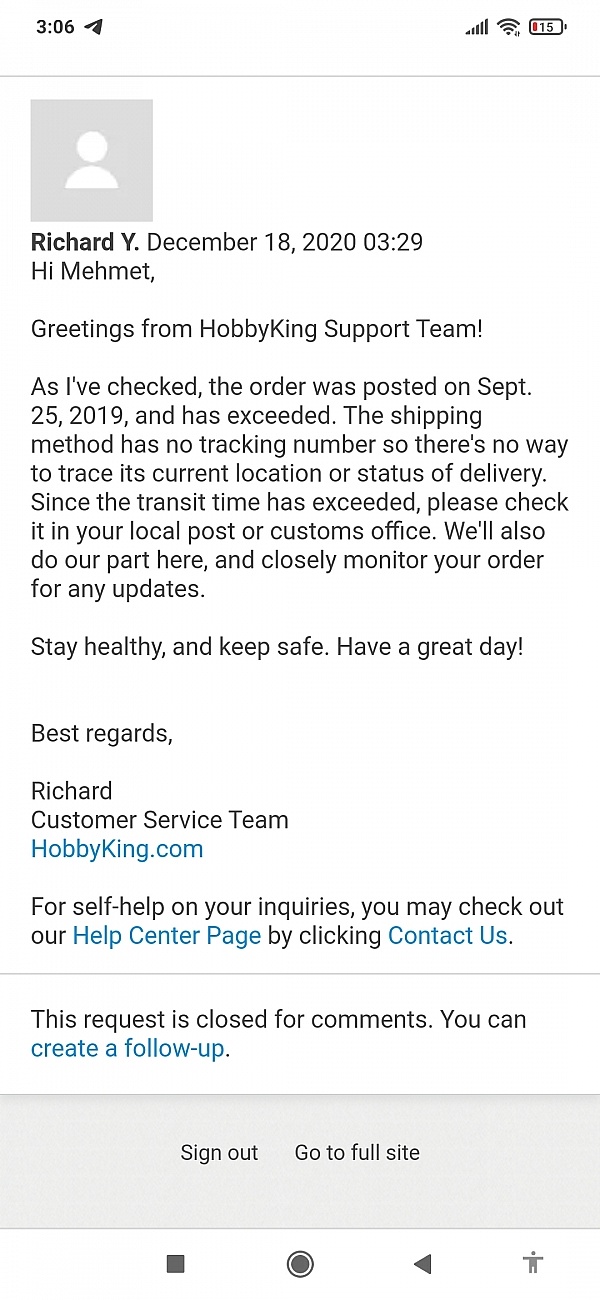Tap the system back button

tap(422, 1264)
